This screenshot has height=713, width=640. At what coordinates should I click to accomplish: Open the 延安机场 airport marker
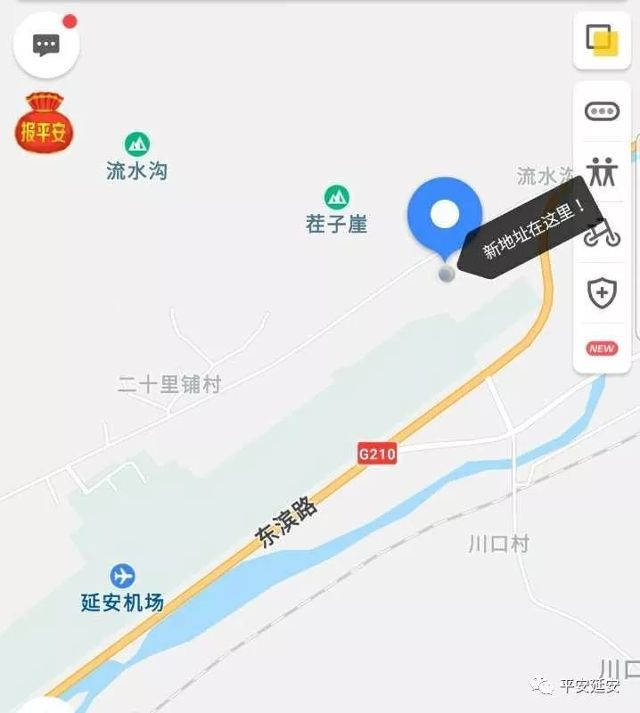[x=123, y=577]
